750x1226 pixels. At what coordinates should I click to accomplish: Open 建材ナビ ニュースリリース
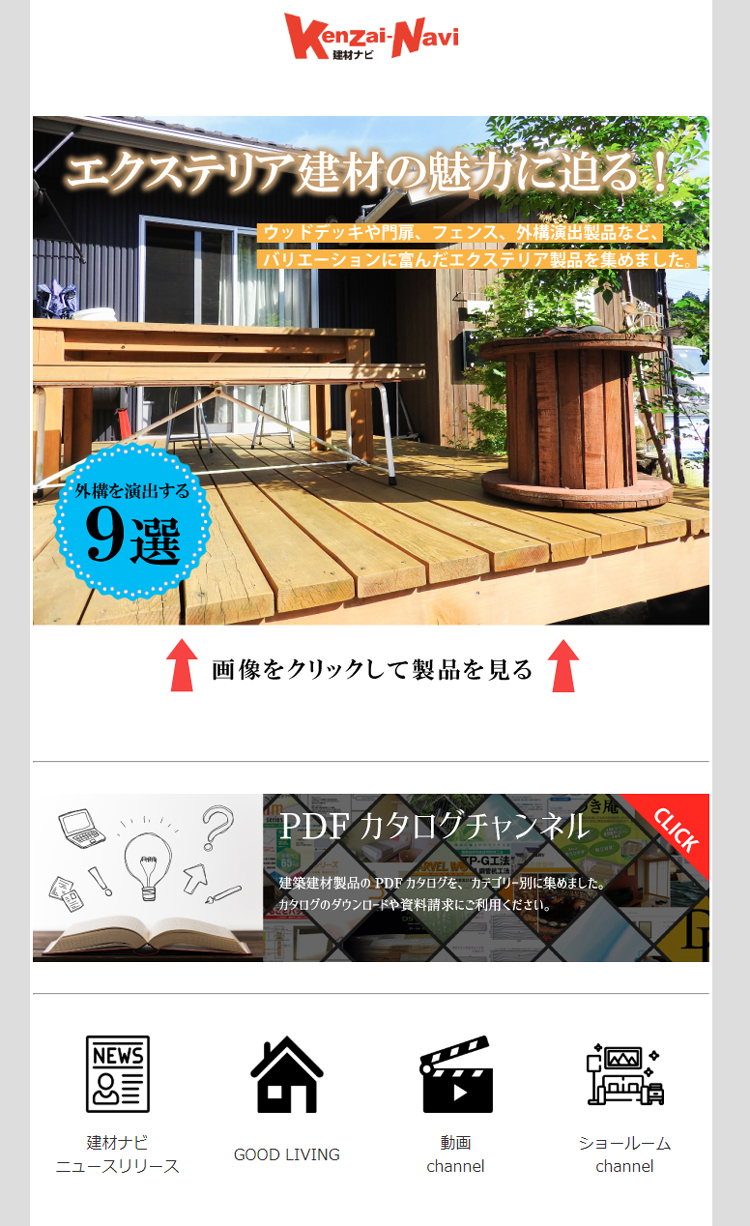pyautogui.click(x=118, y=1100)
